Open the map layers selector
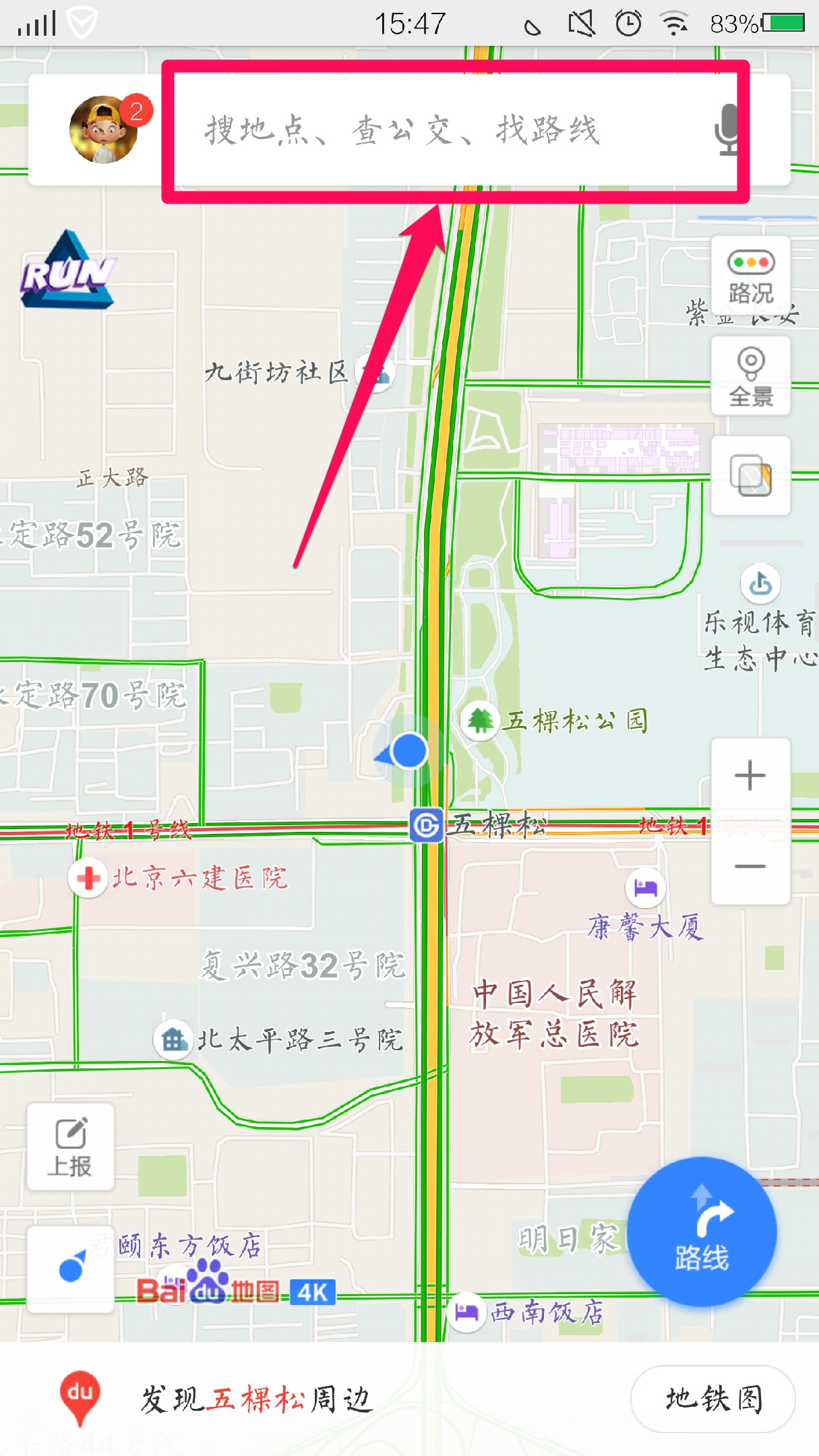 coord(750,476)
